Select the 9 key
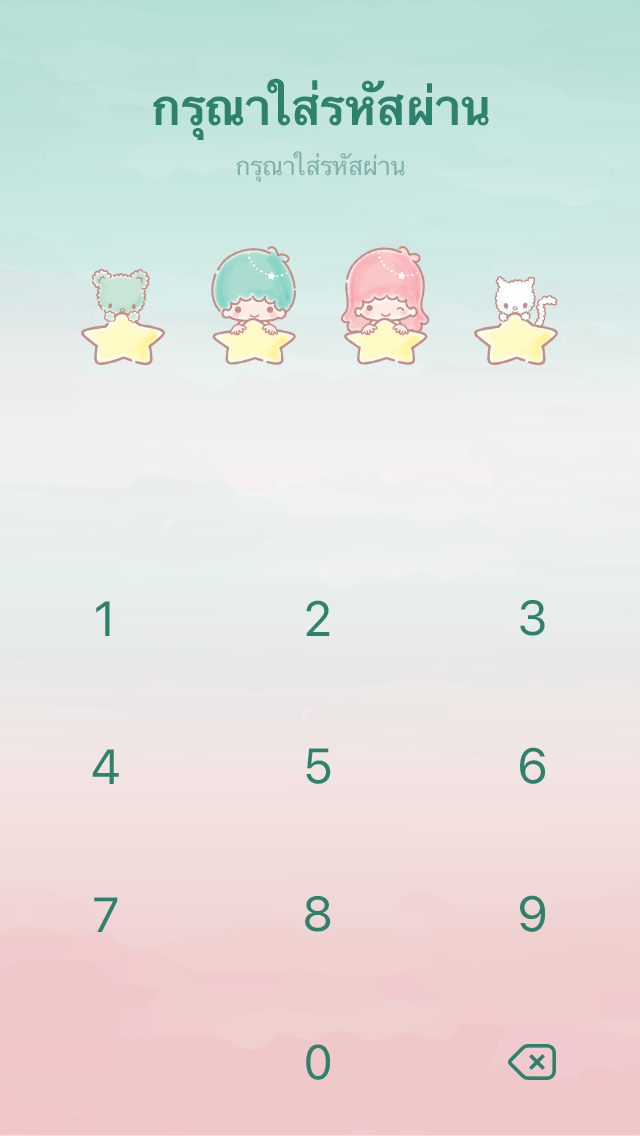Screen dimensions: 640x1136 pyautogui.click(x=532, y=914)
